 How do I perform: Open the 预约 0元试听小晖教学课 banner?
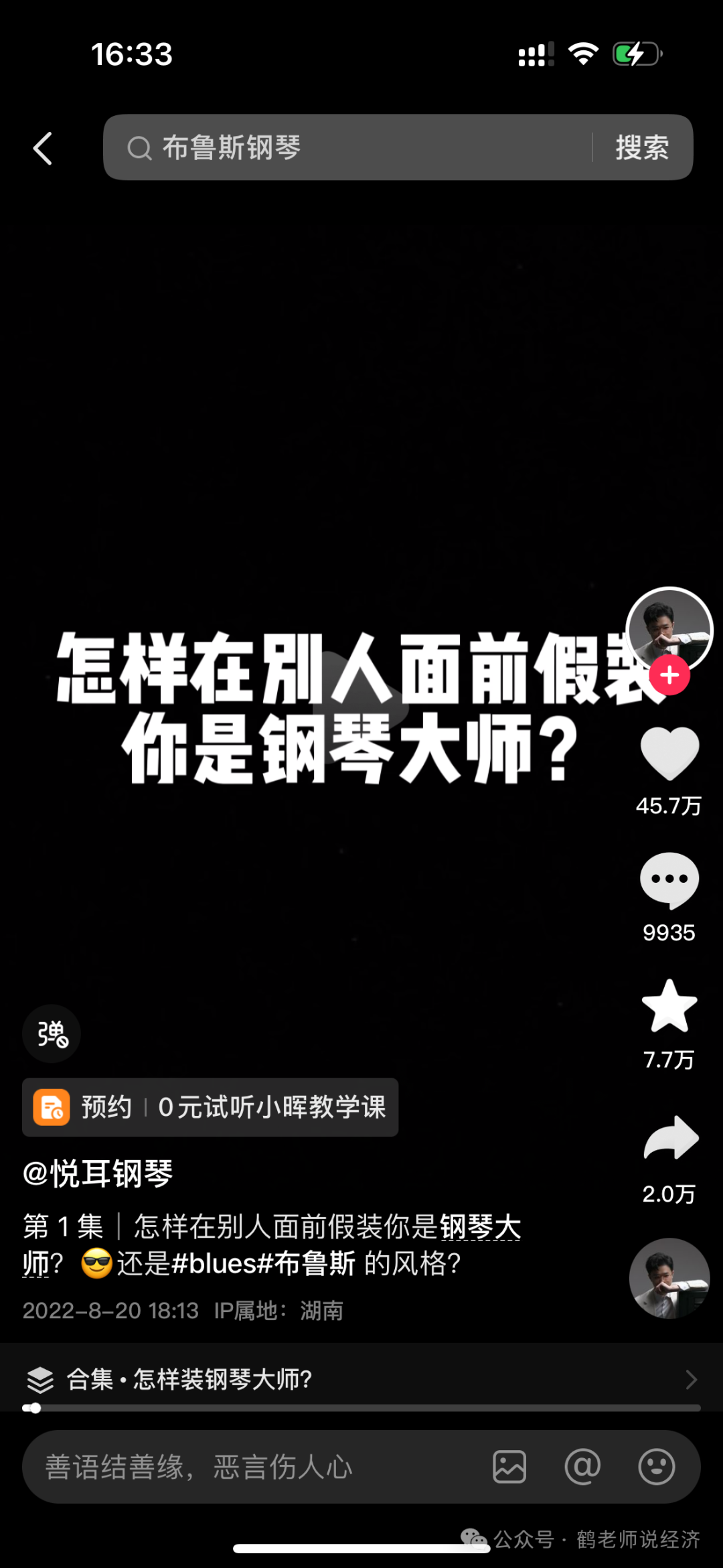(x=210, y=1107)
